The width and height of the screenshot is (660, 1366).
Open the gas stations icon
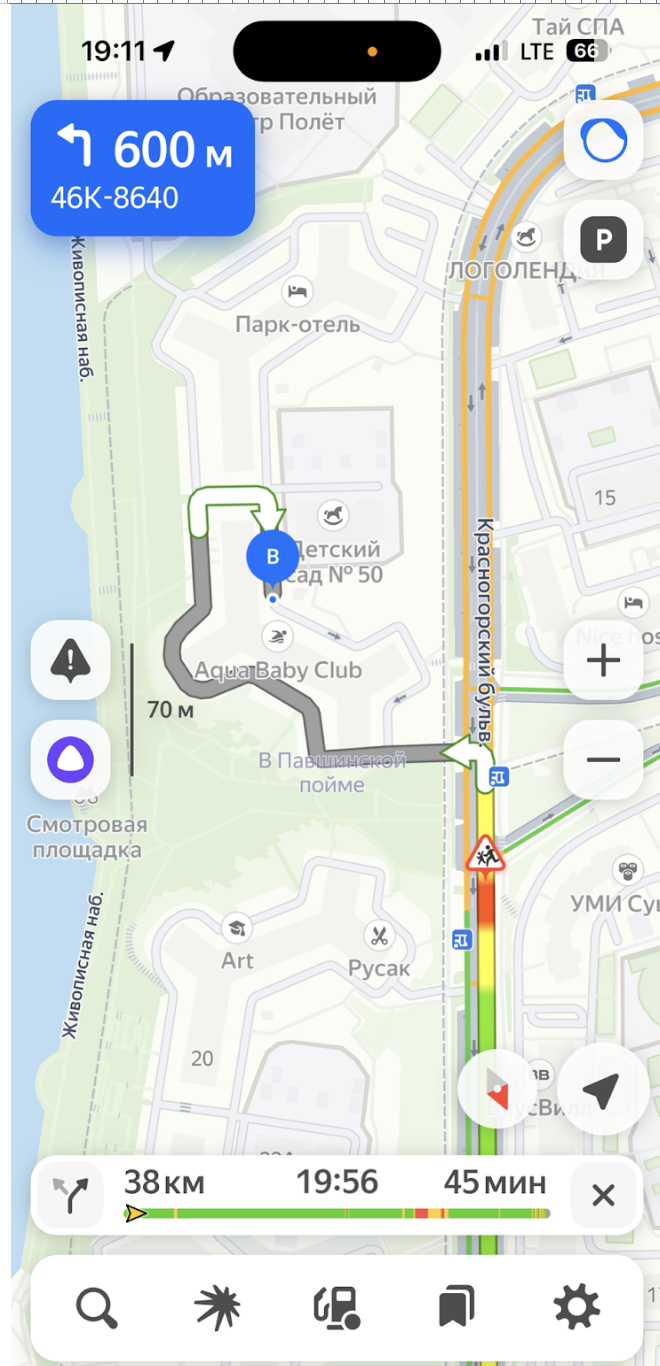coord(337,1307)
